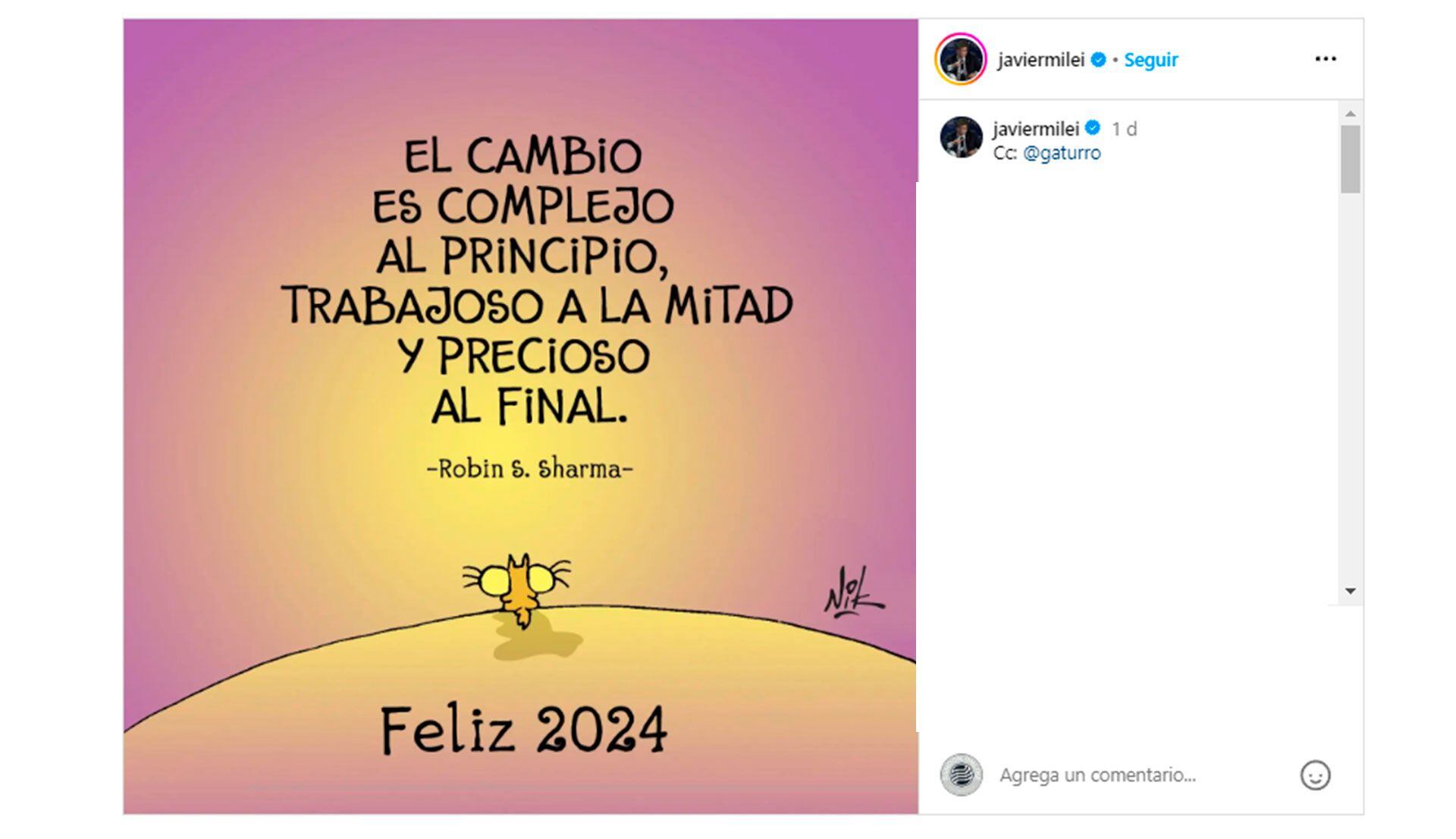
Task: Open the emoji picker smiley icon
Action: (1315, 775)
